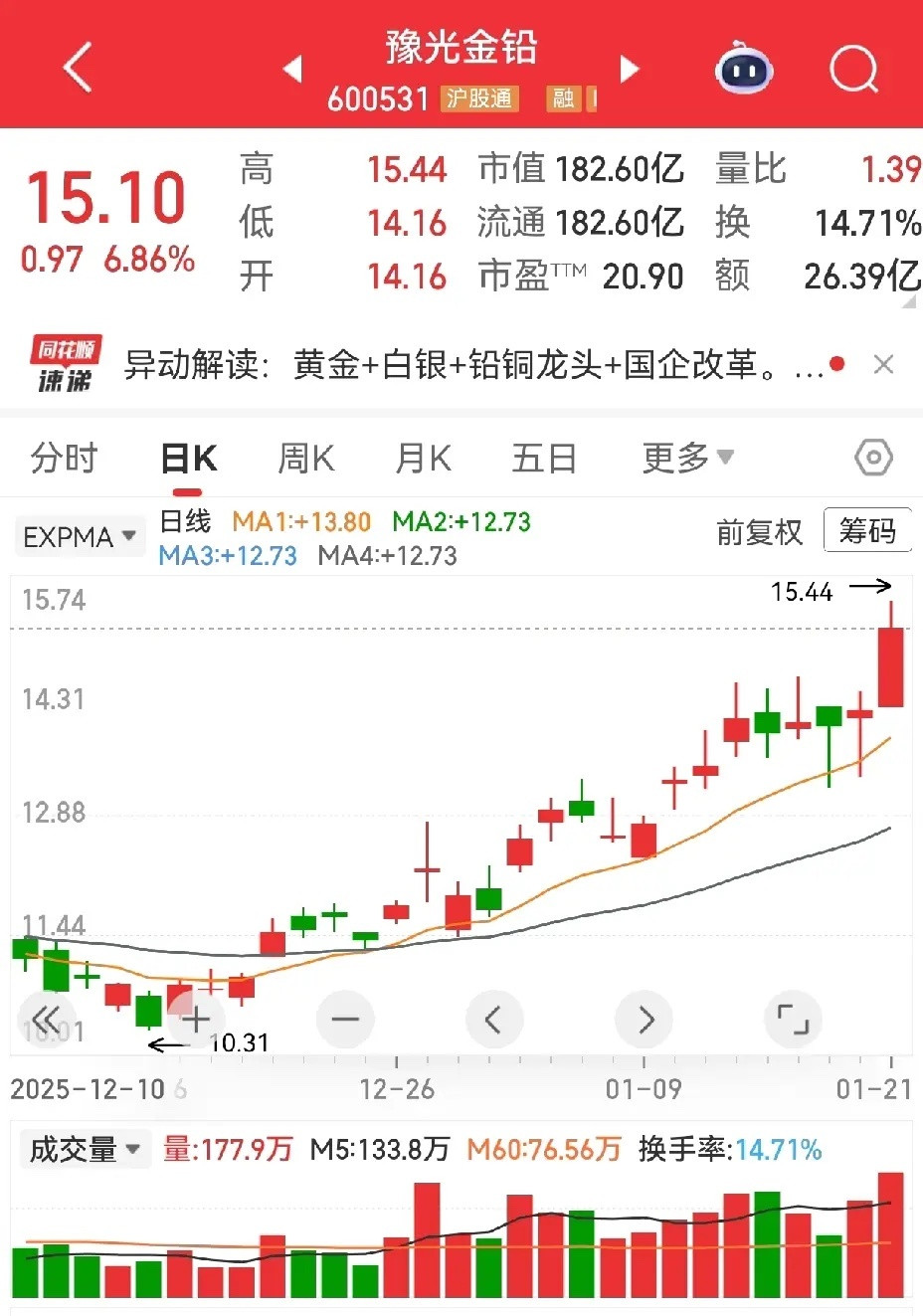The width and height of the screenshot is (923, 1316).
Task: Dismiss the 异动解读 banner with X
Action: point(883,365)
